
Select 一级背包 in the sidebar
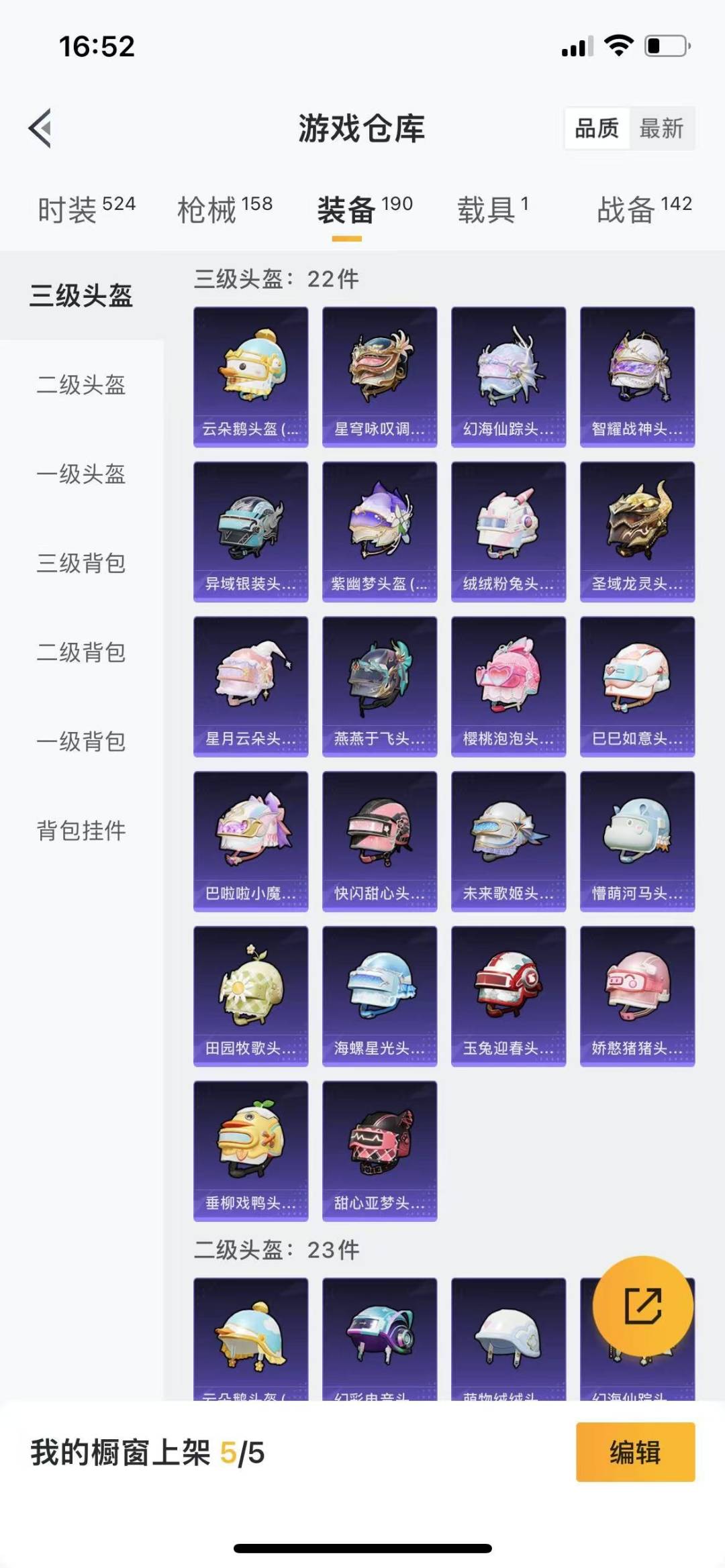pyautogui.click(x=81, y=741)
